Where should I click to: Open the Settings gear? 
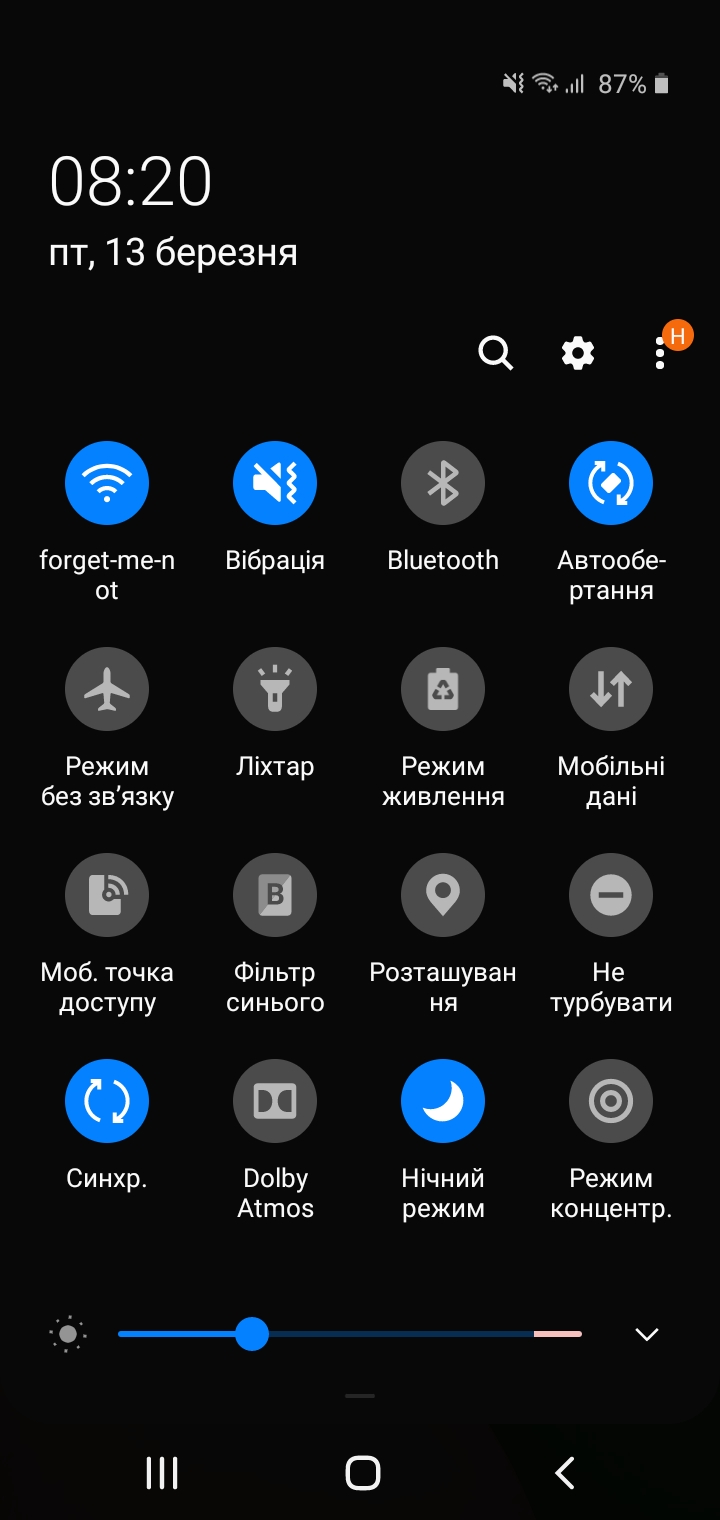(577, 353)
